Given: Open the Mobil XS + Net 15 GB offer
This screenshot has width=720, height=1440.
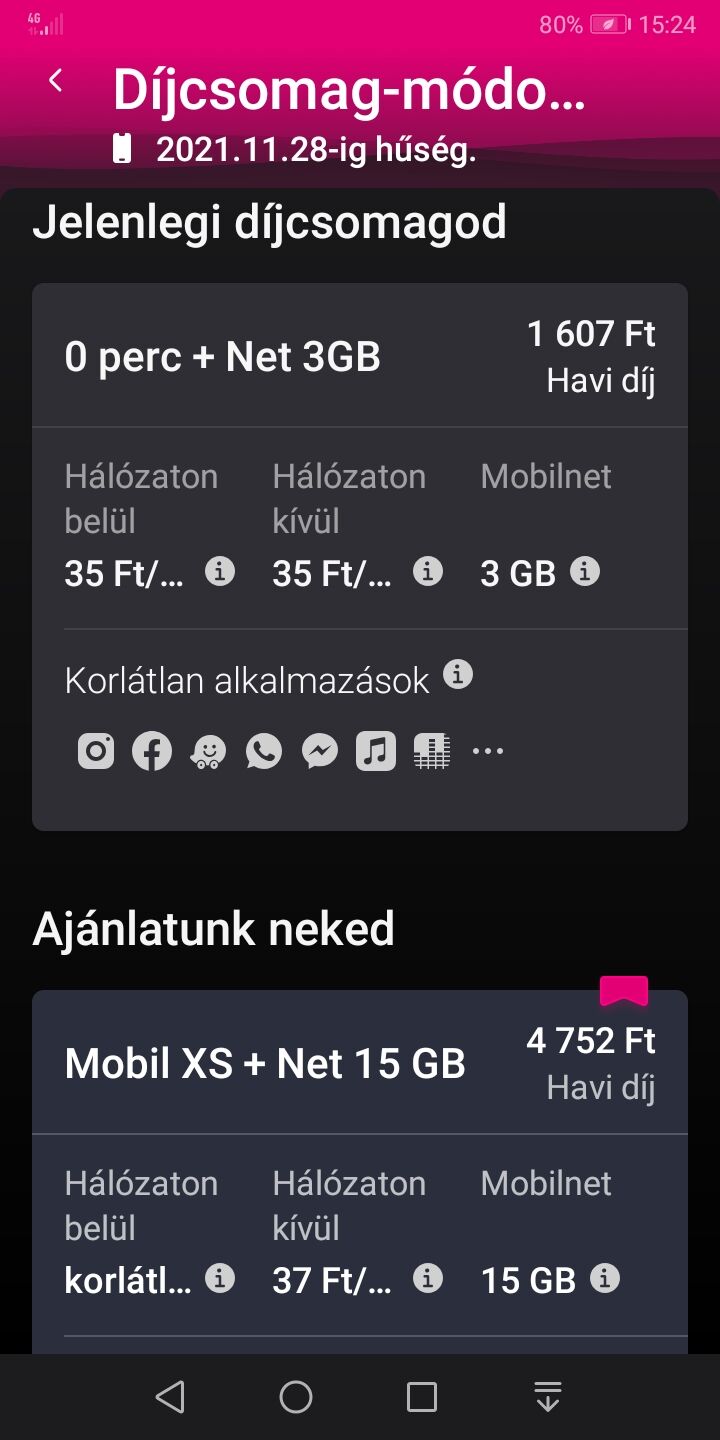Looking at the screenshot, I should pyautogui.click(x=265, y=1064).
